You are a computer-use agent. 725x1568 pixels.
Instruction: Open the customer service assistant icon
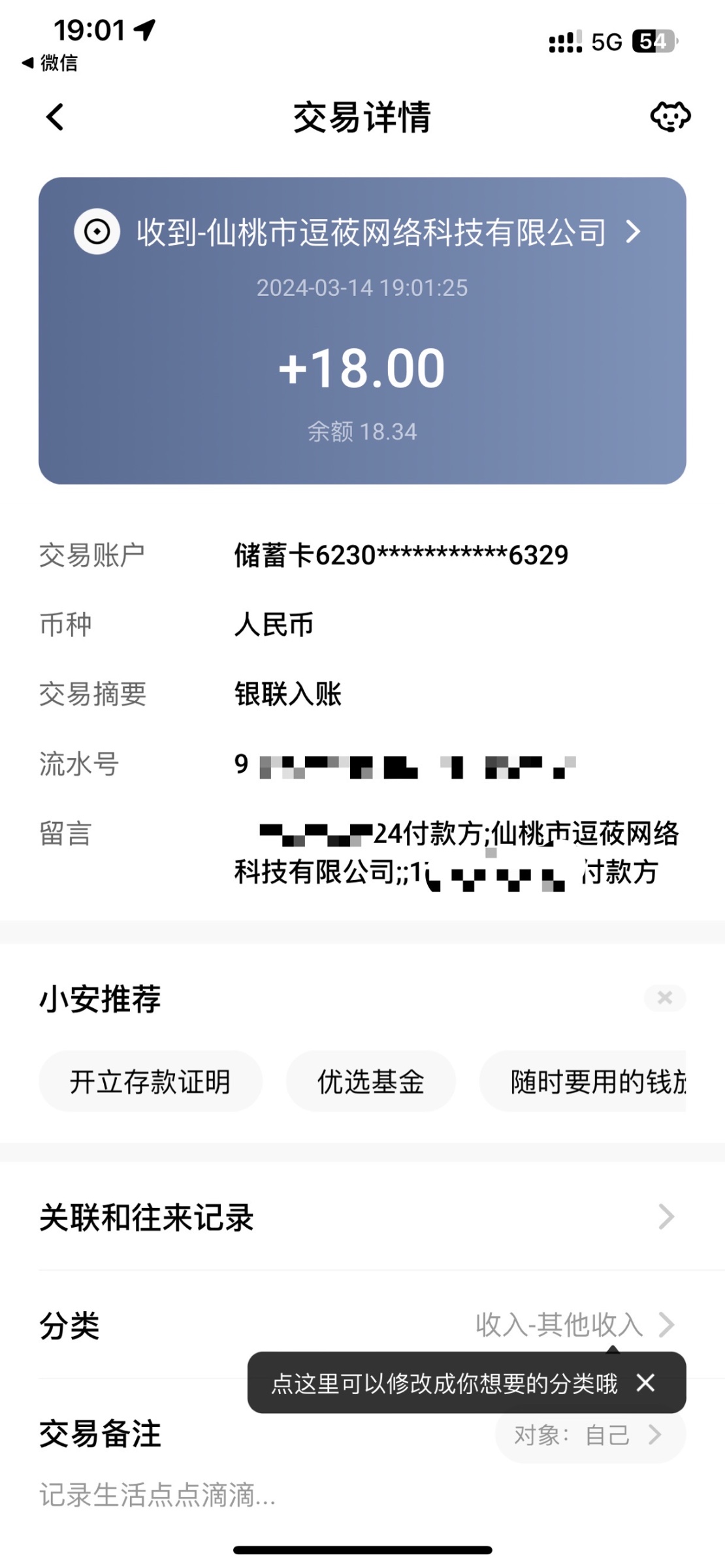point(670,118)
